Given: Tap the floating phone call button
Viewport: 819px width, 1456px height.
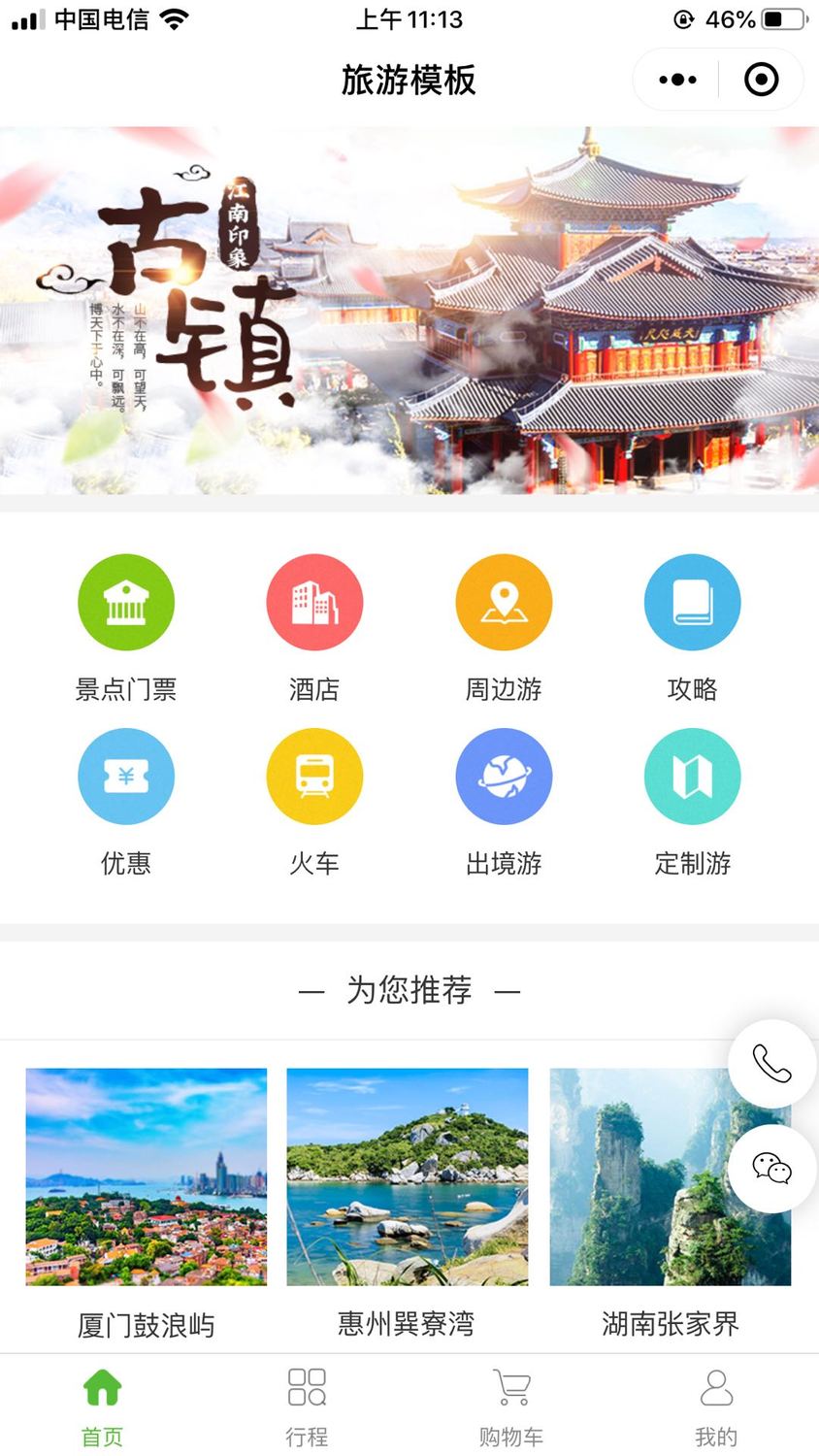Looking at the screenshot, I should [x=772, y=1064].
